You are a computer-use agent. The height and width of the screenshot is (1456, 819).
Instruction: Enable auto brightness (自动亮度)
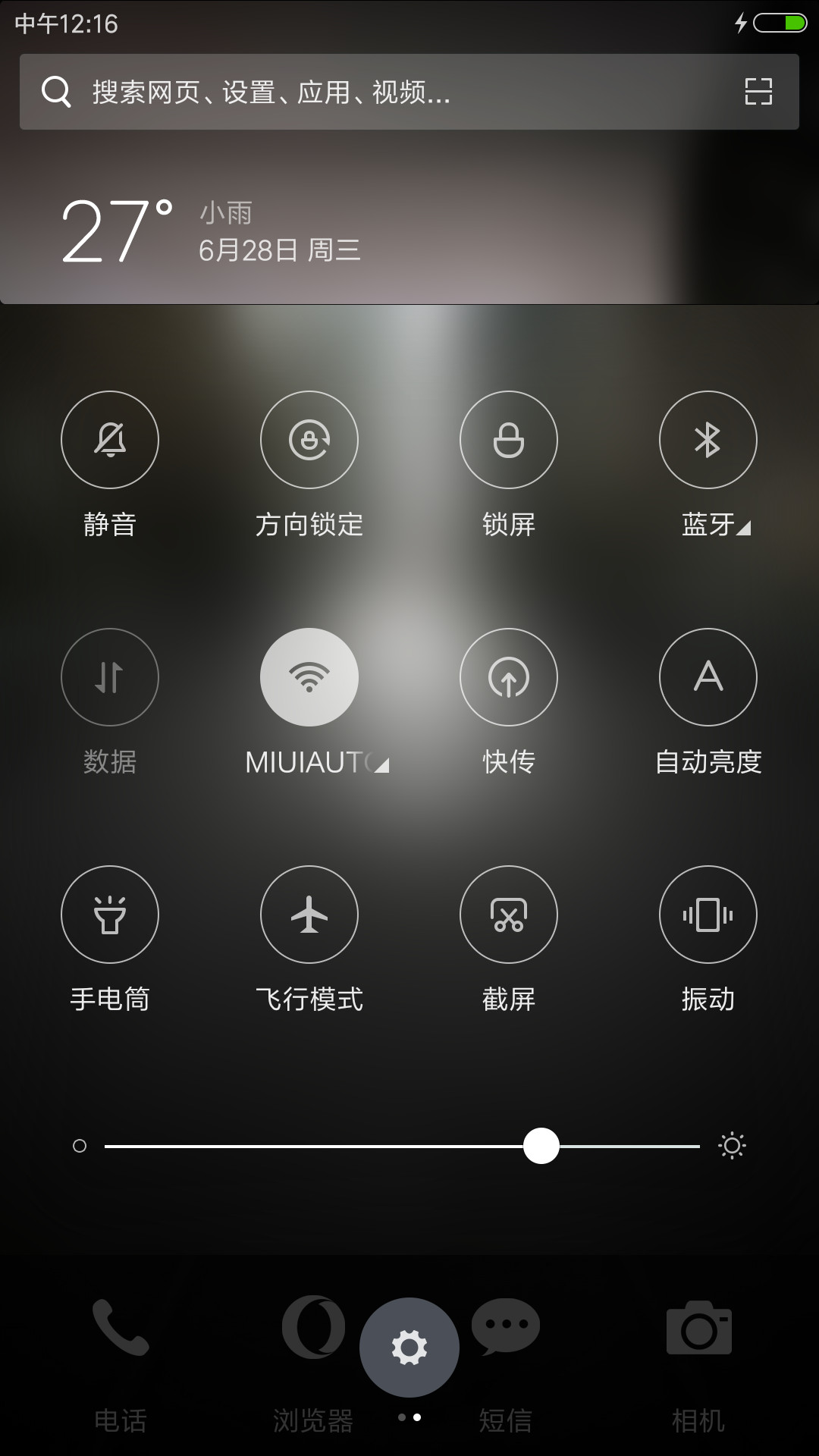pyautogui.click(x=708, y=677)
